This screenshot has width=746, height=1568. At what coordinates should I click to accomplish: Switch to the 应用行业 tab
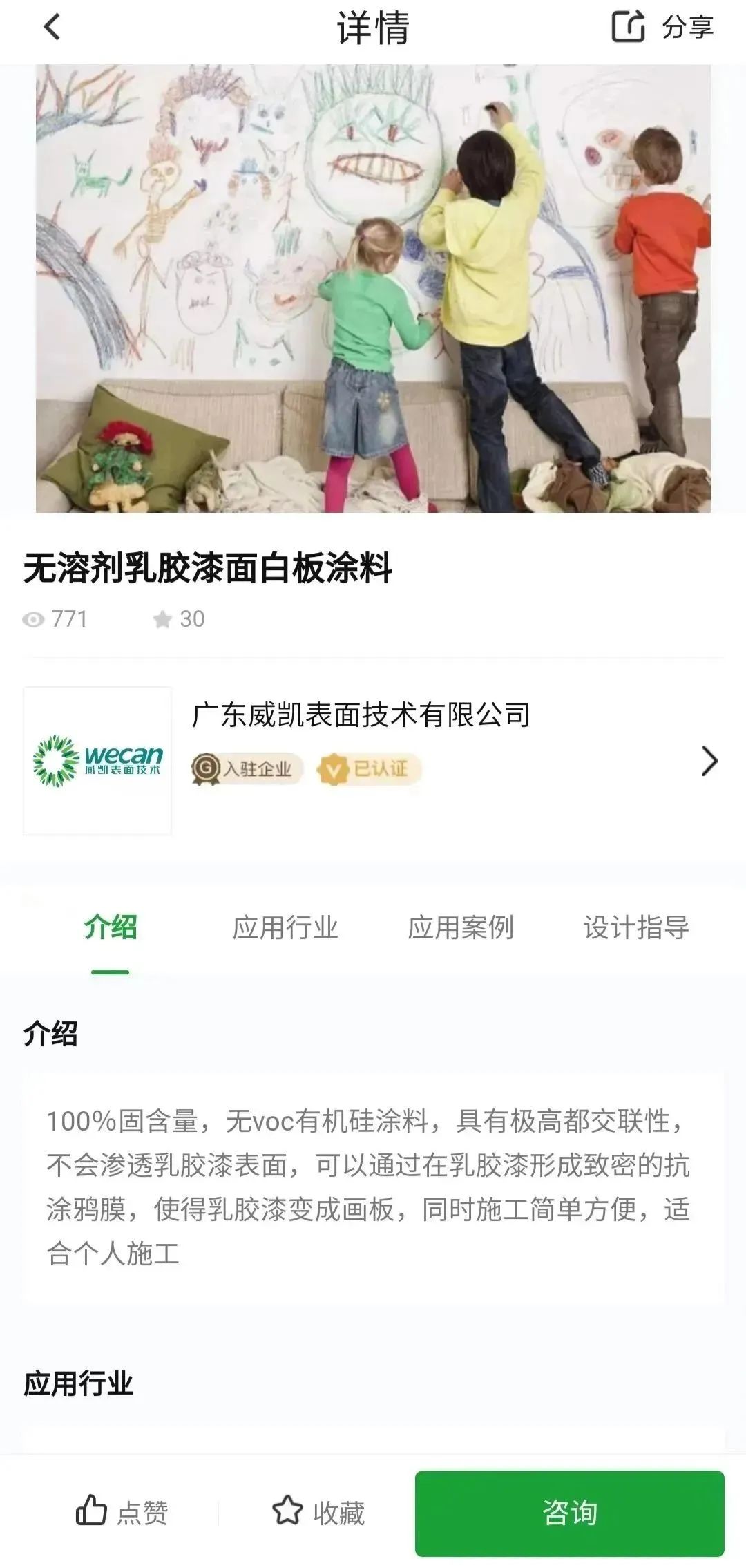pyautogui.click(x=285, y=927)
